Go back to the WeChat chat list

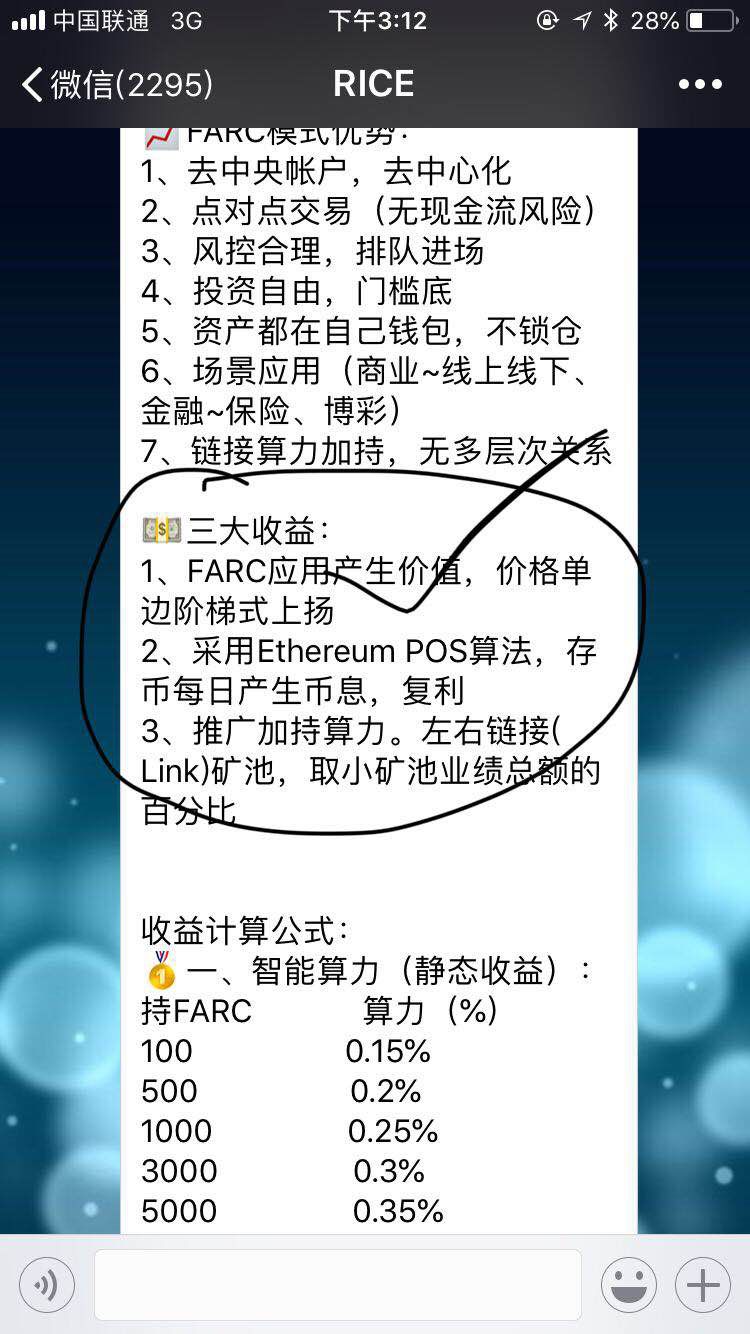[115, 84]
